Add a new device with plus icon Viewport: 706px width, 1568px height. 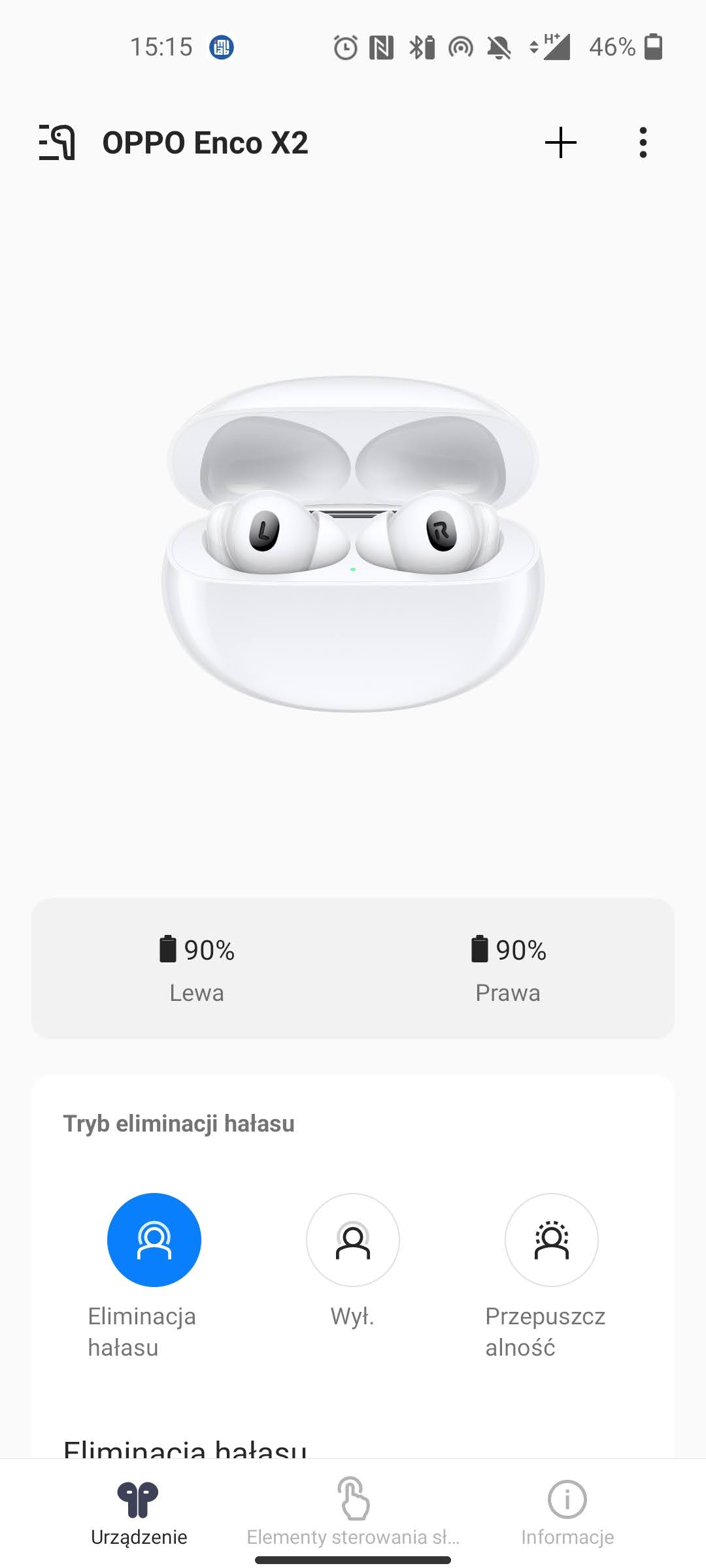pyautogui.click(x=561, y=142)
